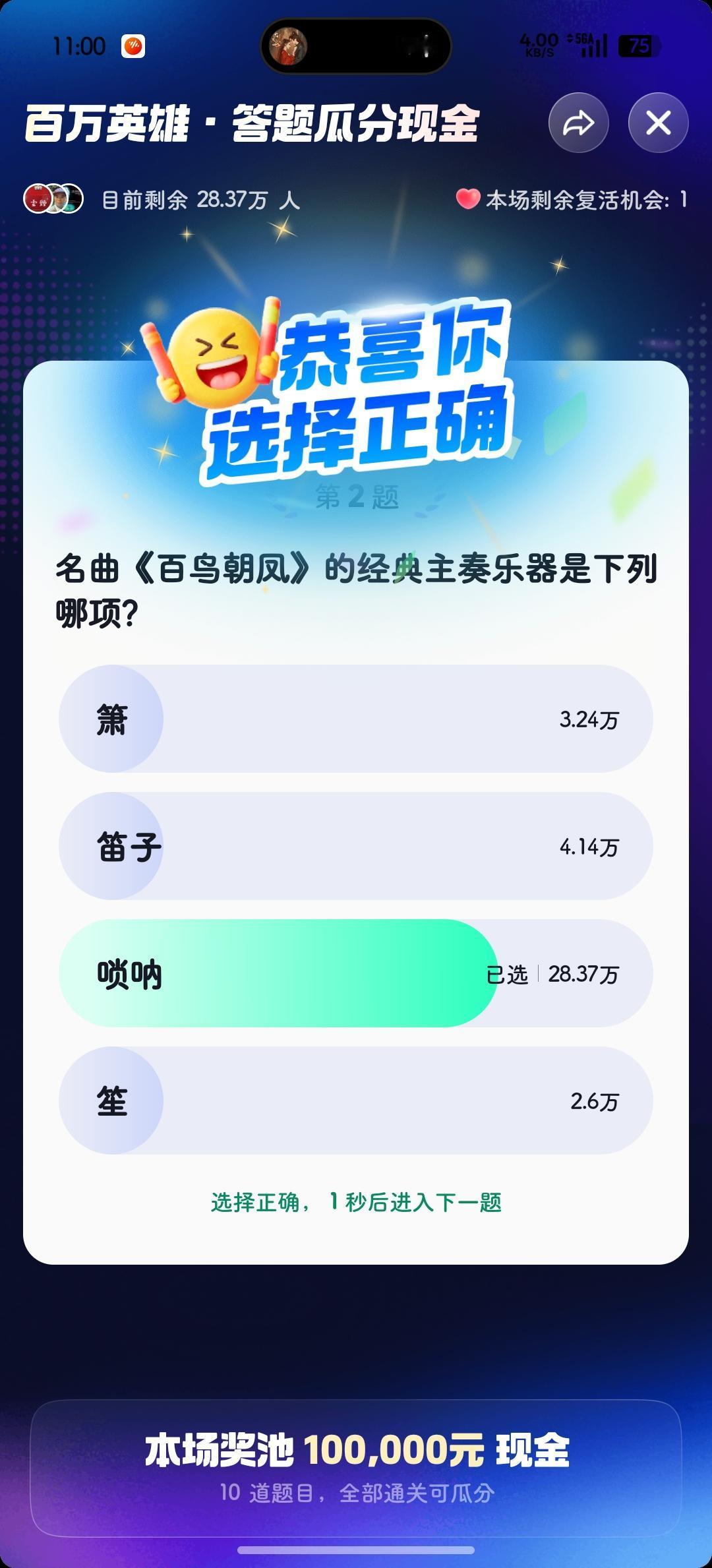Open the 百万英雄 title header
The height and width of the screenshot is (1568, 712).
click(x=105, y=123)
